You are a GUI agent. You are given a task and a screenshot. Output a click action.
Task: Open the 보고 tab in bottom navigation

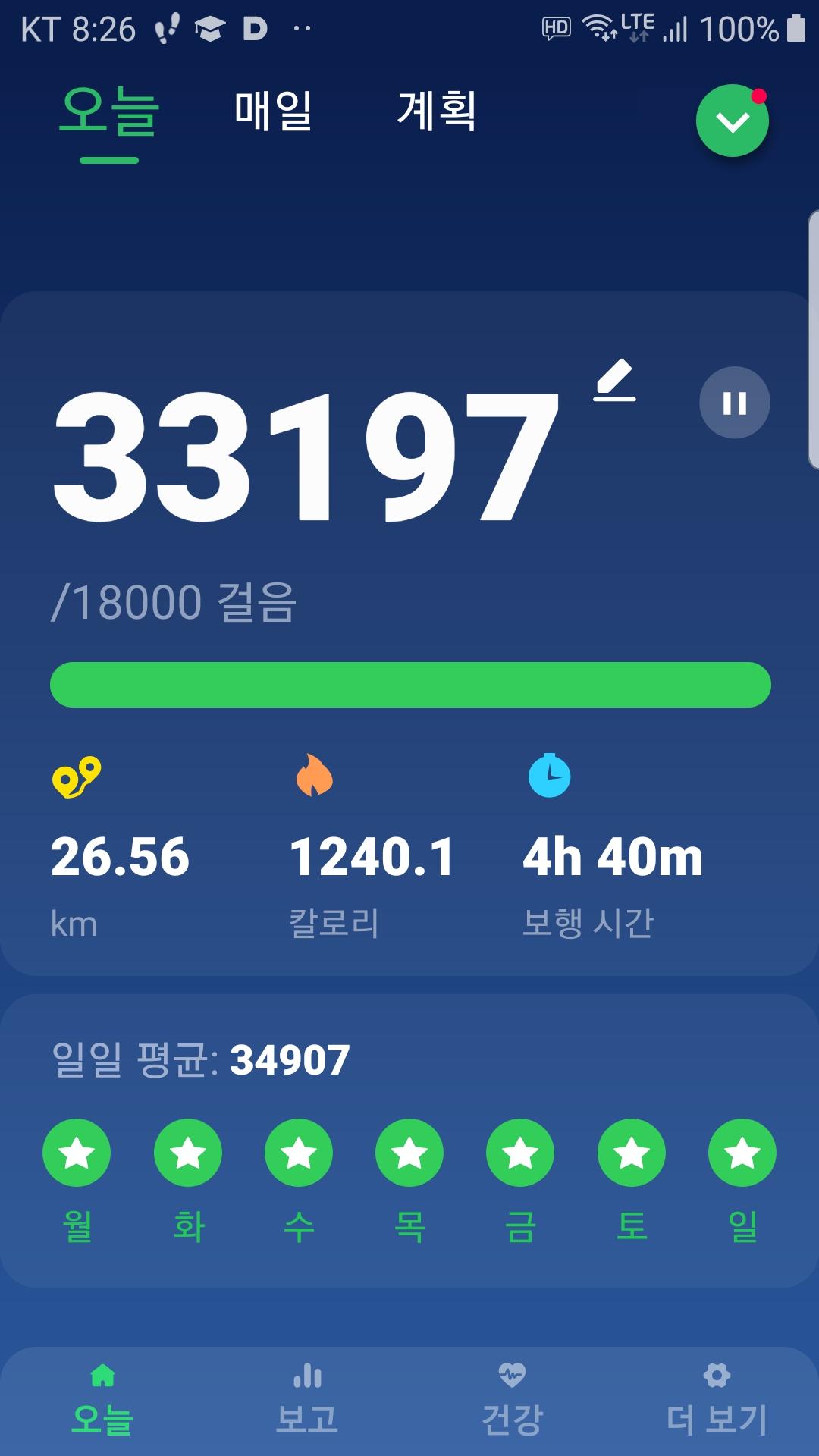(x=307, y=1401)
